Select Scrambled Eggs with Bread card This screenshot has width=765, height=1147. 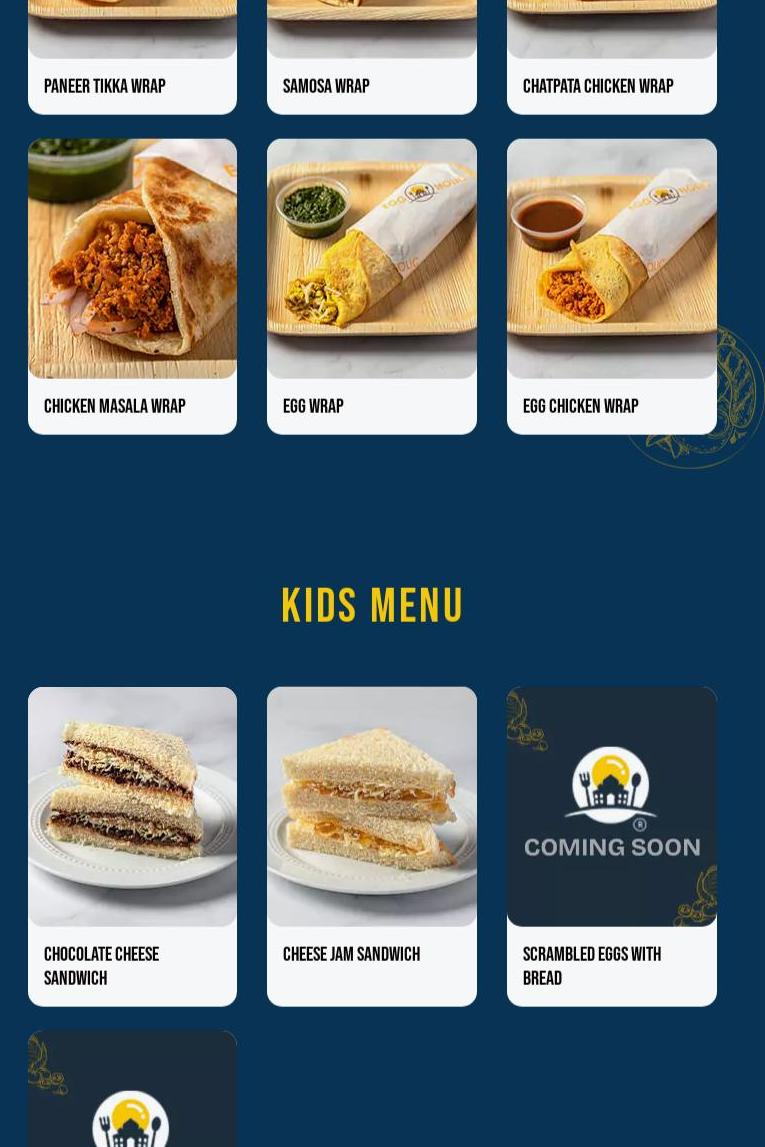coord(611,845)
